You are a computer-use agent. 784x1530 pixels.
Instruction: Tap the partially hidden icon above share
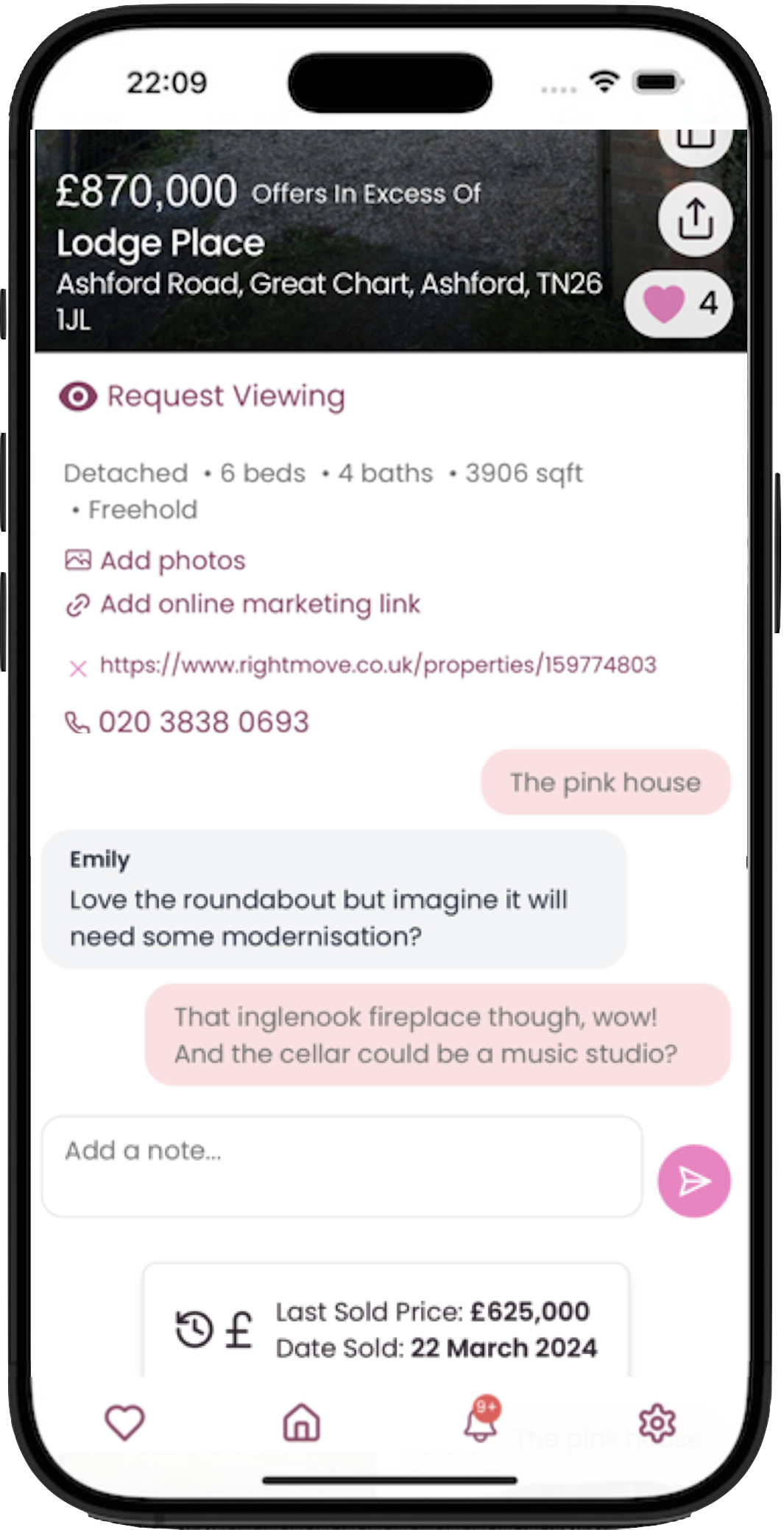point(695,143)
